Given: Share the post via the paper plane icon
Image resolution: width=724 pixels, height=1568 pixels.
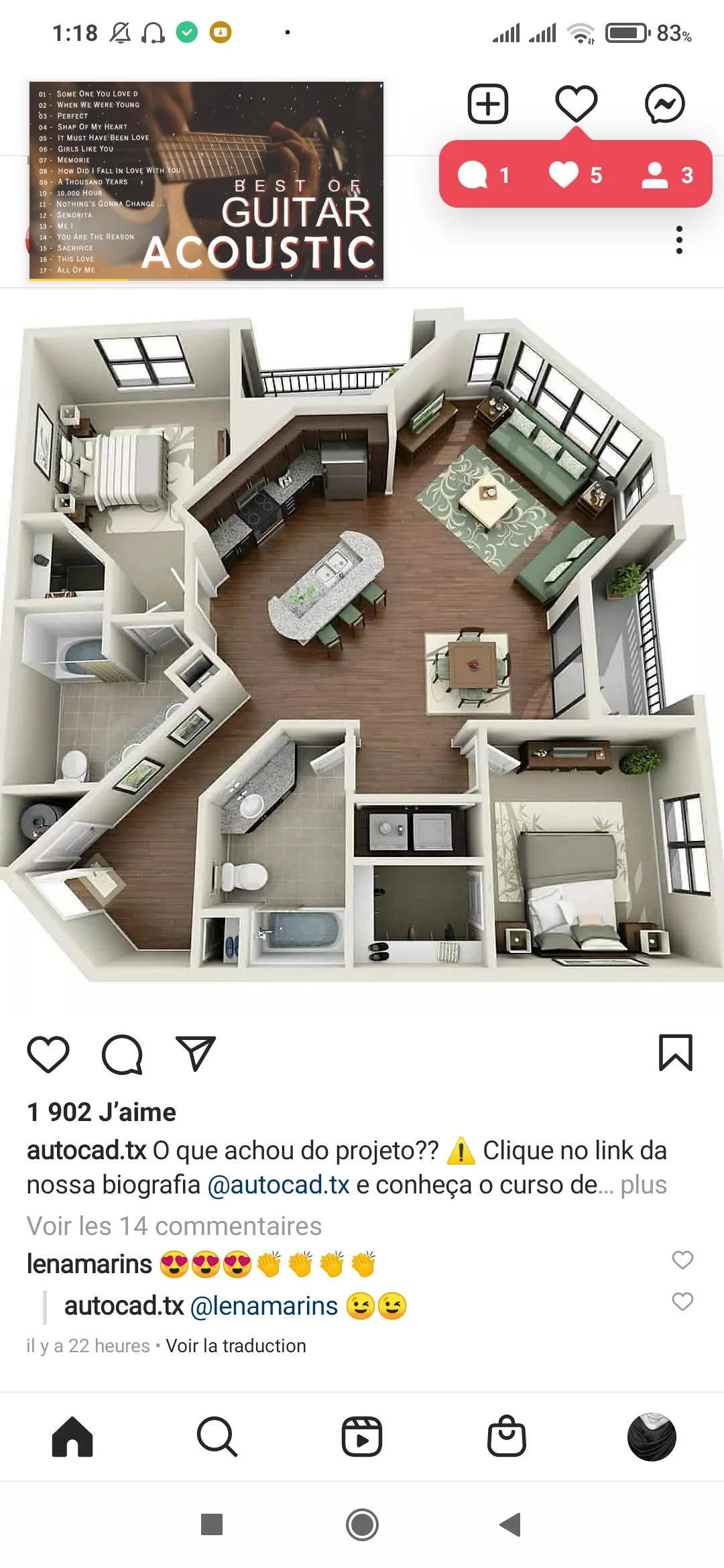Looking at the screenshot, I should pos(195,1054).
